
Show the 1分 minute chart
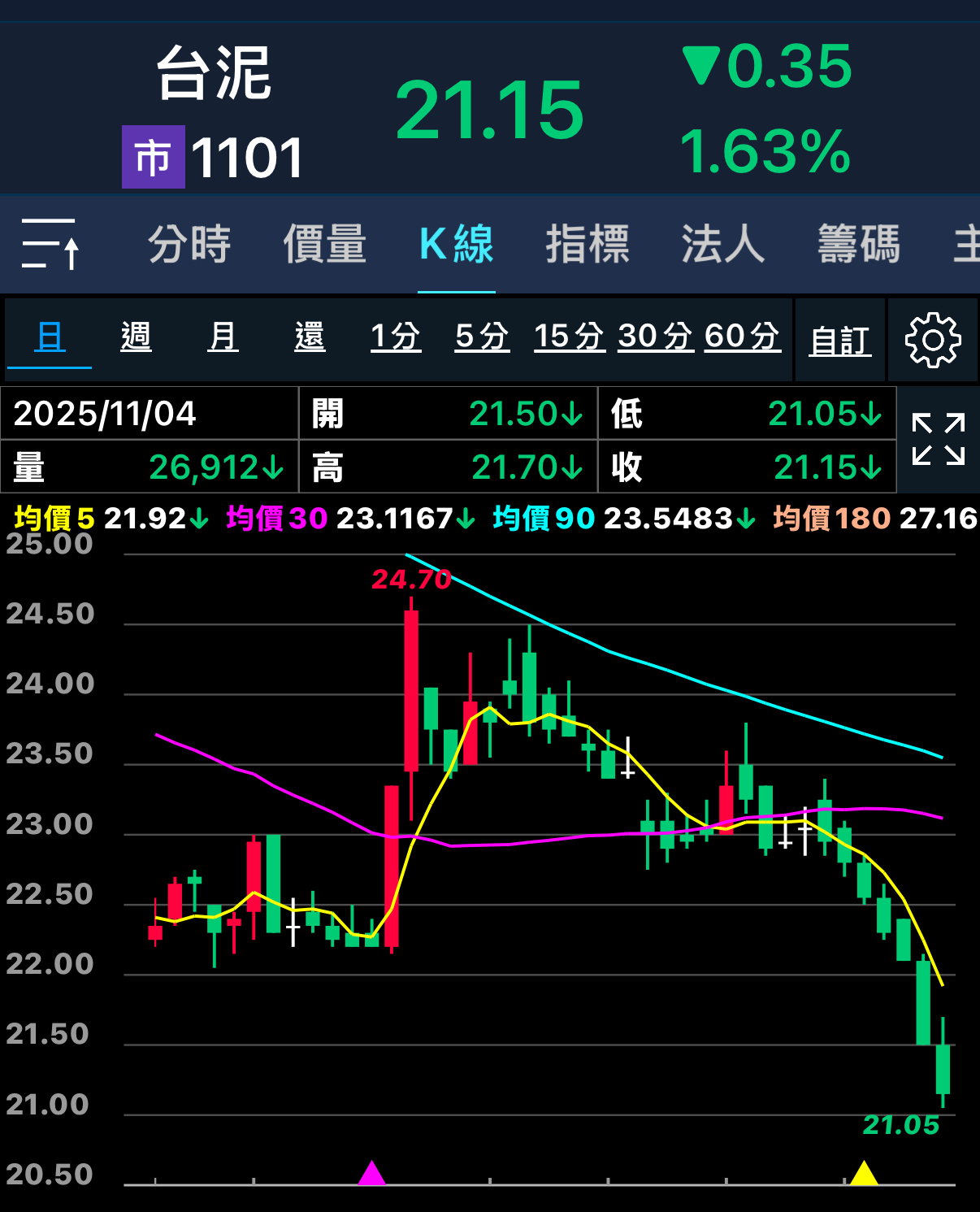(x=396, y=337)
